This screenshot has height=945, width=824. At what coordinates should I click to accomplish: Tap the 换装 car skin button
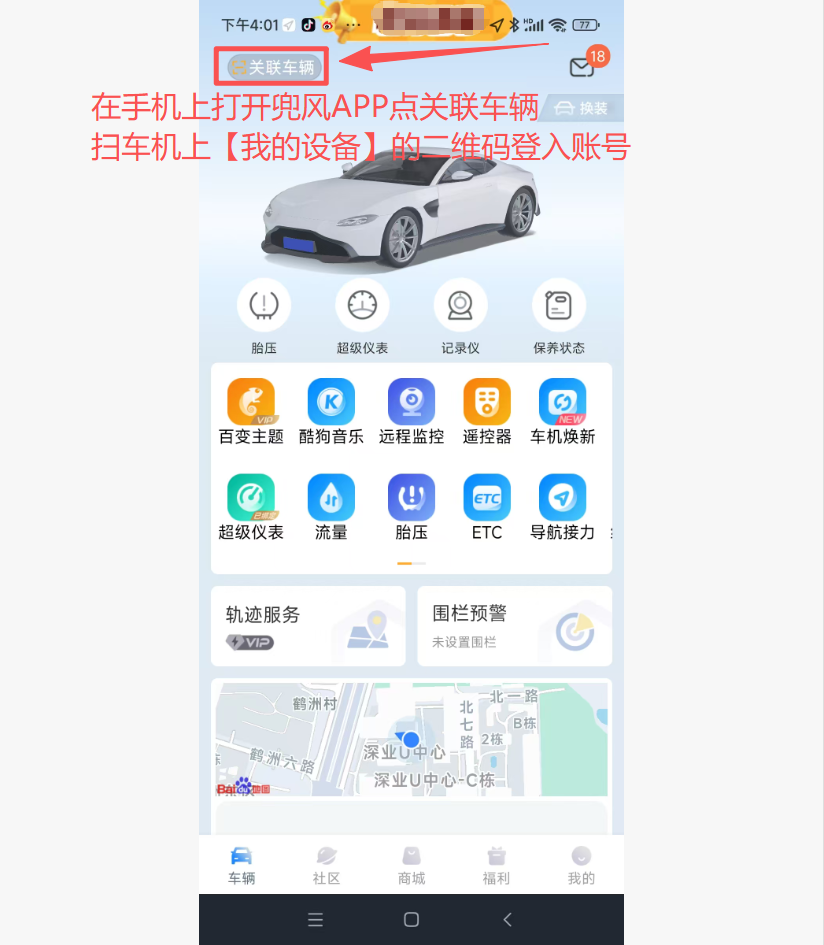coord(581,108)
